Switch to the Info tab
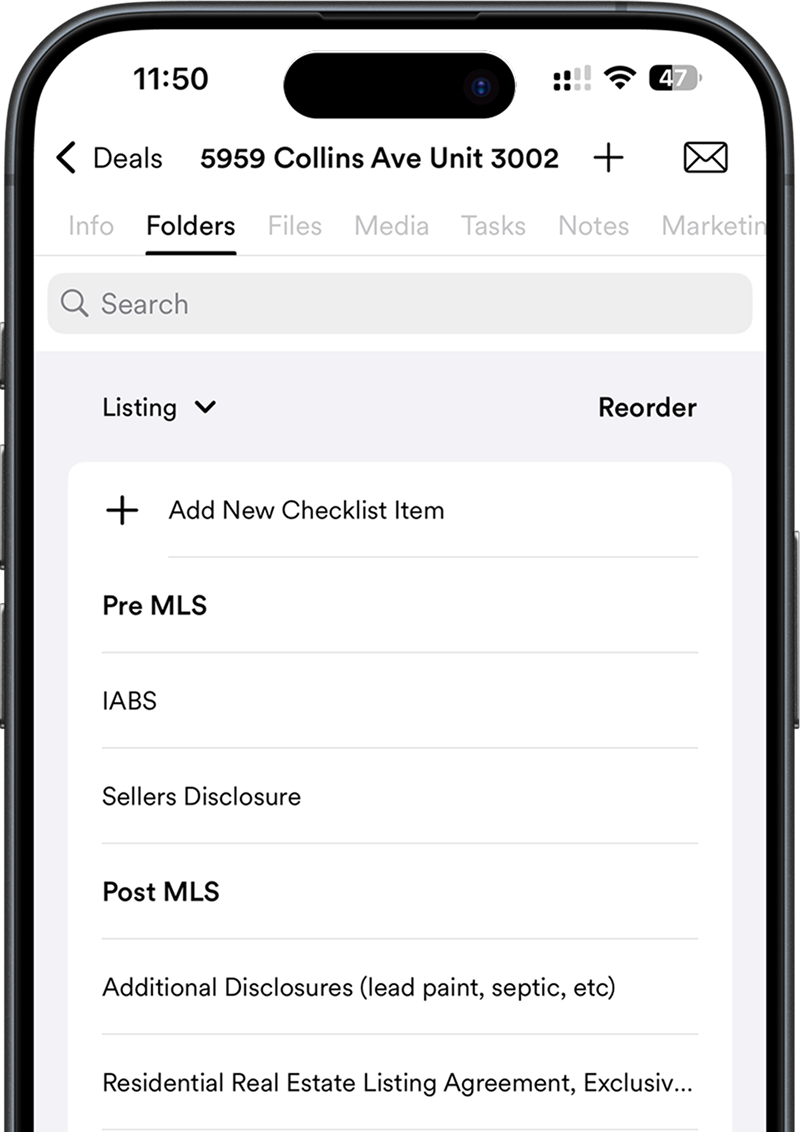The image size is (800, 1132). coord(91,226)
